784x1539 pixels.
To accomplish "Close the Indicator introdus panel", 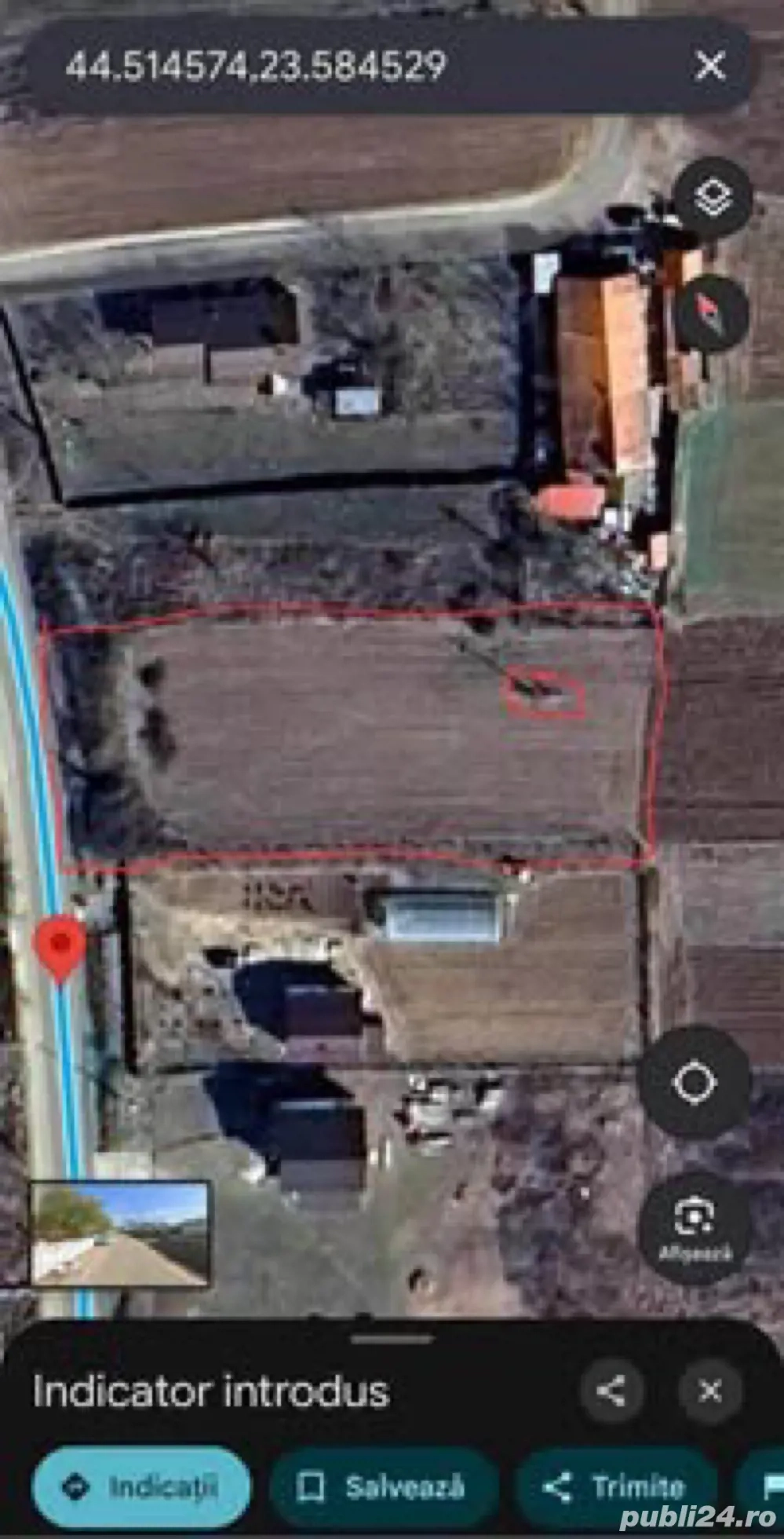I will (x=710, y=1391).
